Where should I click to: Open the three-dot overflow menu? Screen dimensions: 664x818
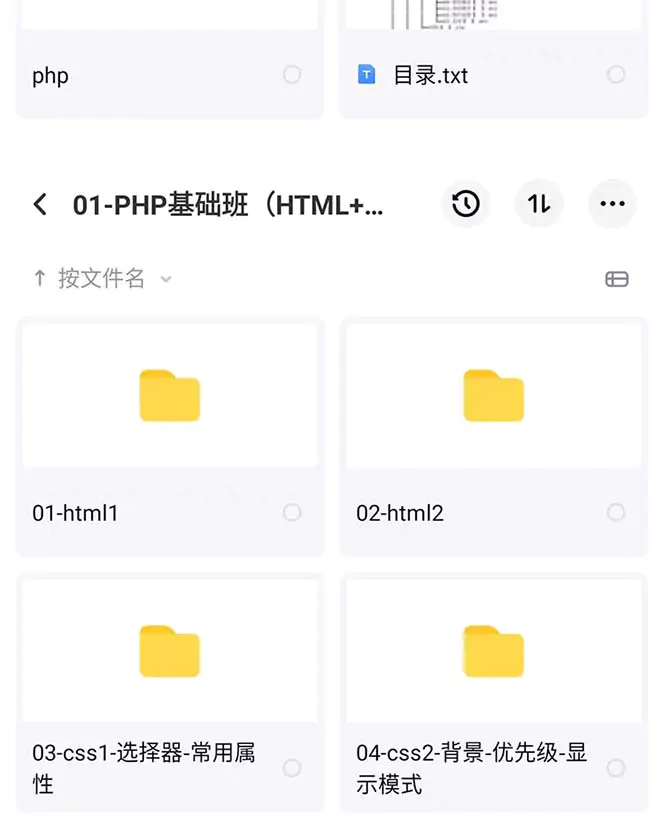pyautogui.click(x=612, y=204)
